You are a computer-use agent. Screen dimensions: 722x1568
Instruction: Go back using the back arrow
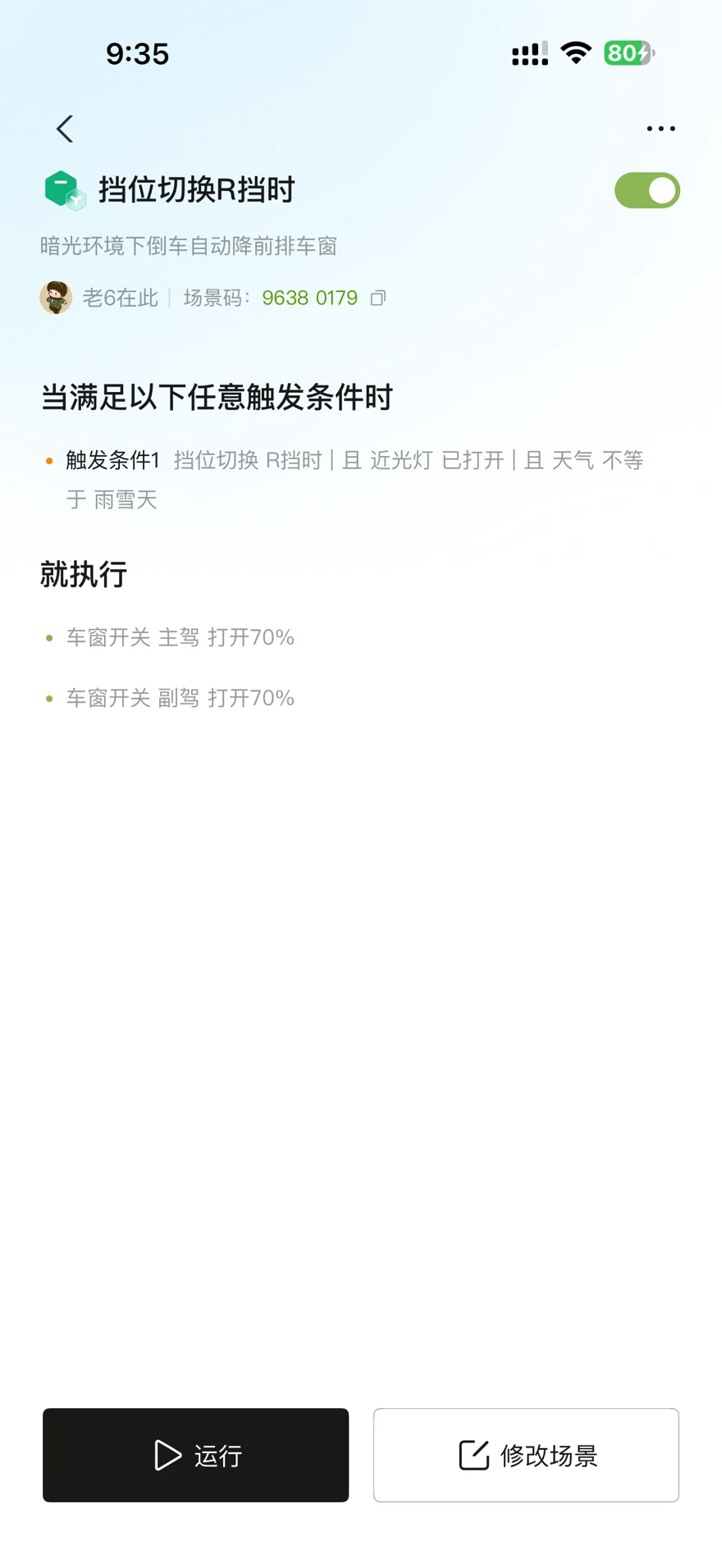coord(65,129)
